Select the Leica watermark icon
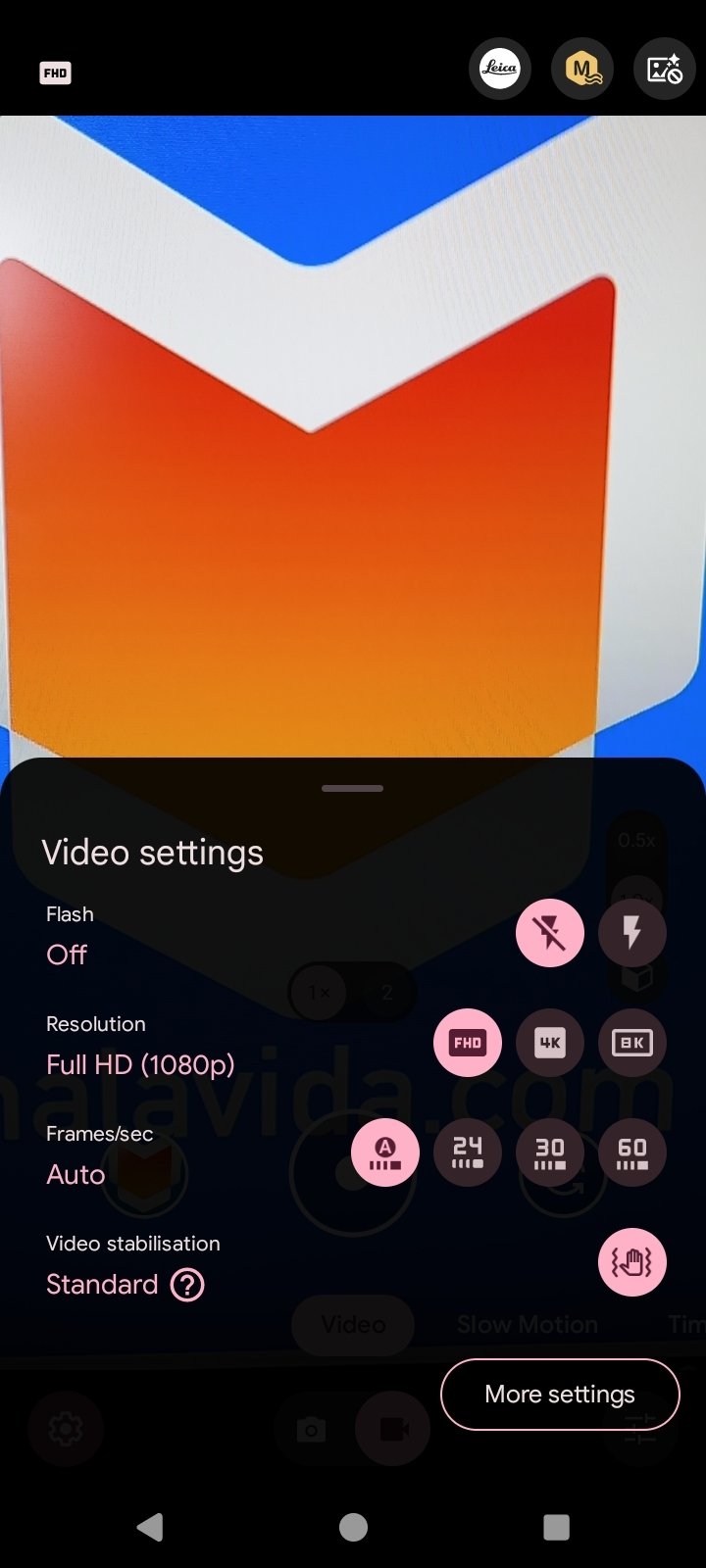 point(500,69)
